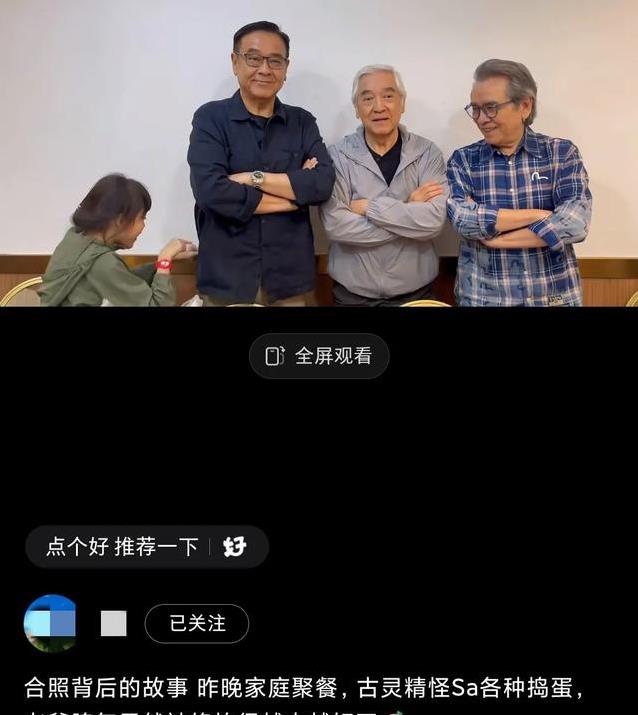
Task: Tap the 点个好 推荐一下 recommend chip
Action: 146,547
